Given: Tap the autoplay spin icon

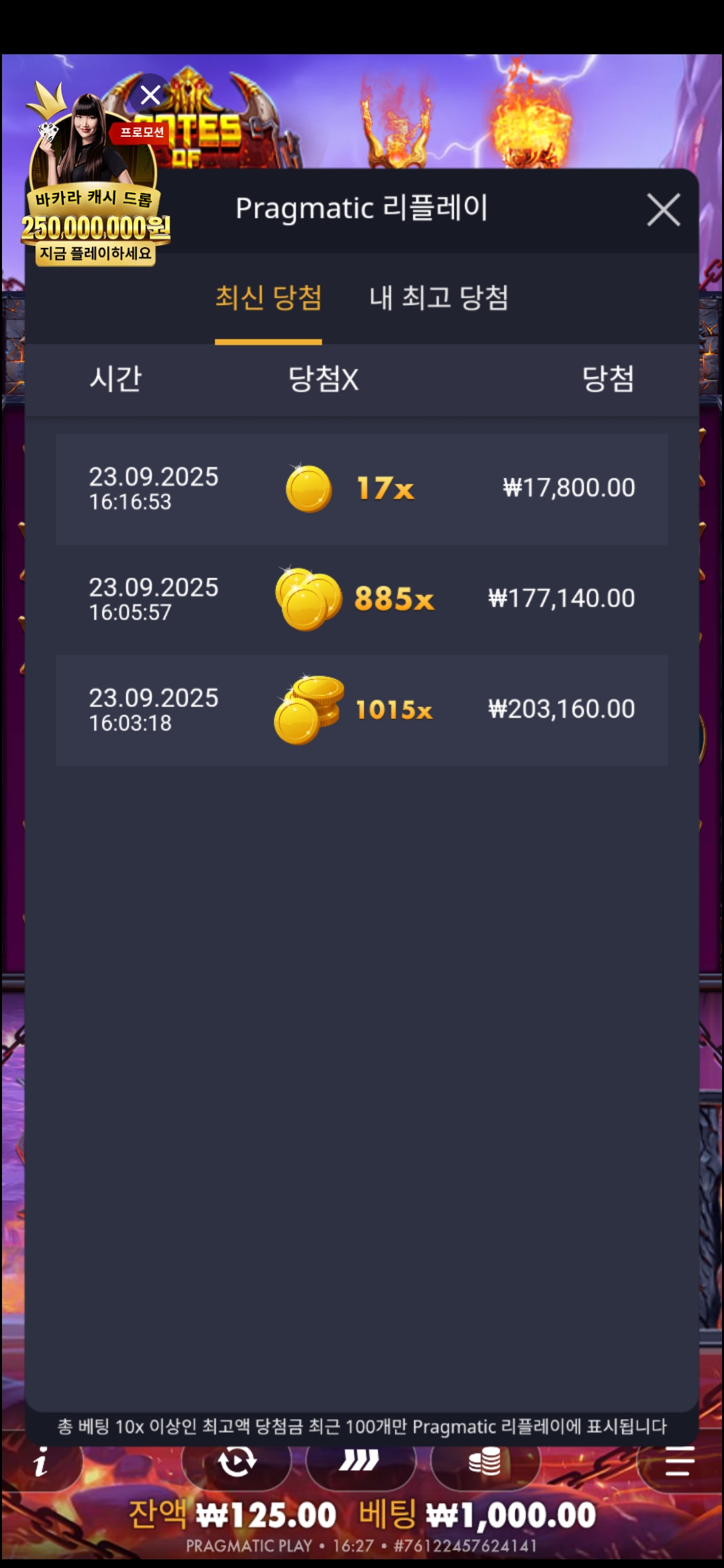Looking at the screenshot, I should coord(237,1462).
